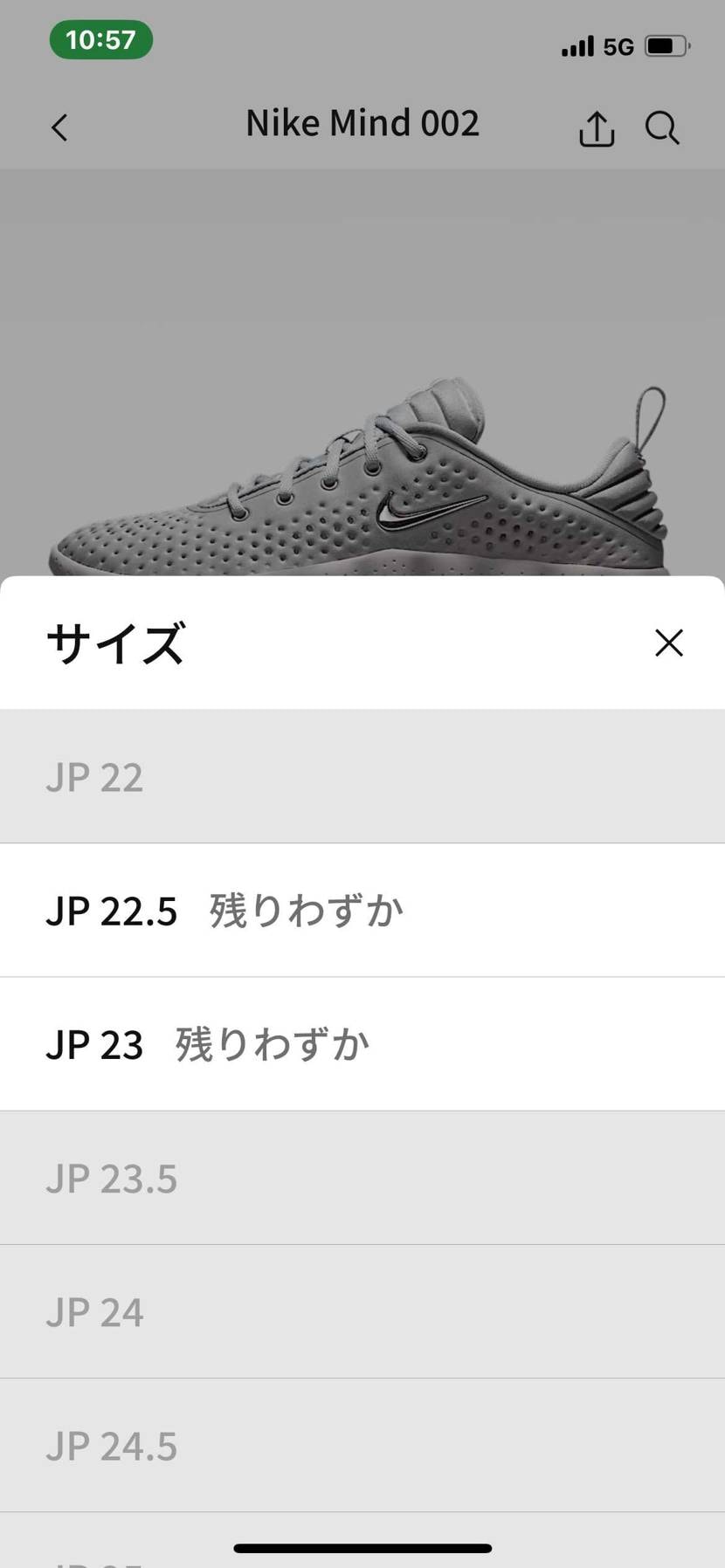This screenshot has width=725, height=1568.
Task: Tap the green time pill showing 10:57
Action: coord(100,40)
